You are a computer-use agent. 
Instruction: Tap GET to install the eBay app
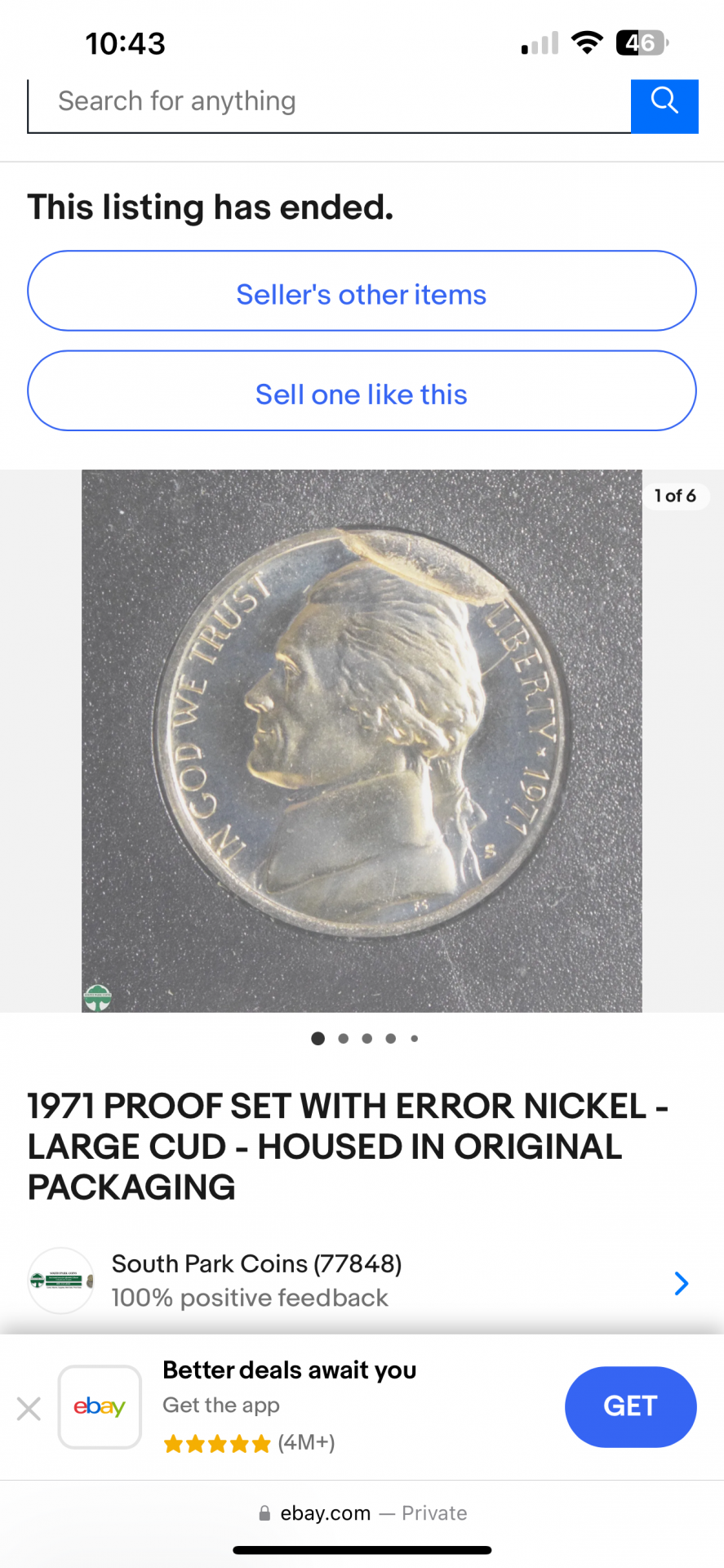click(x=630, y=1406)
